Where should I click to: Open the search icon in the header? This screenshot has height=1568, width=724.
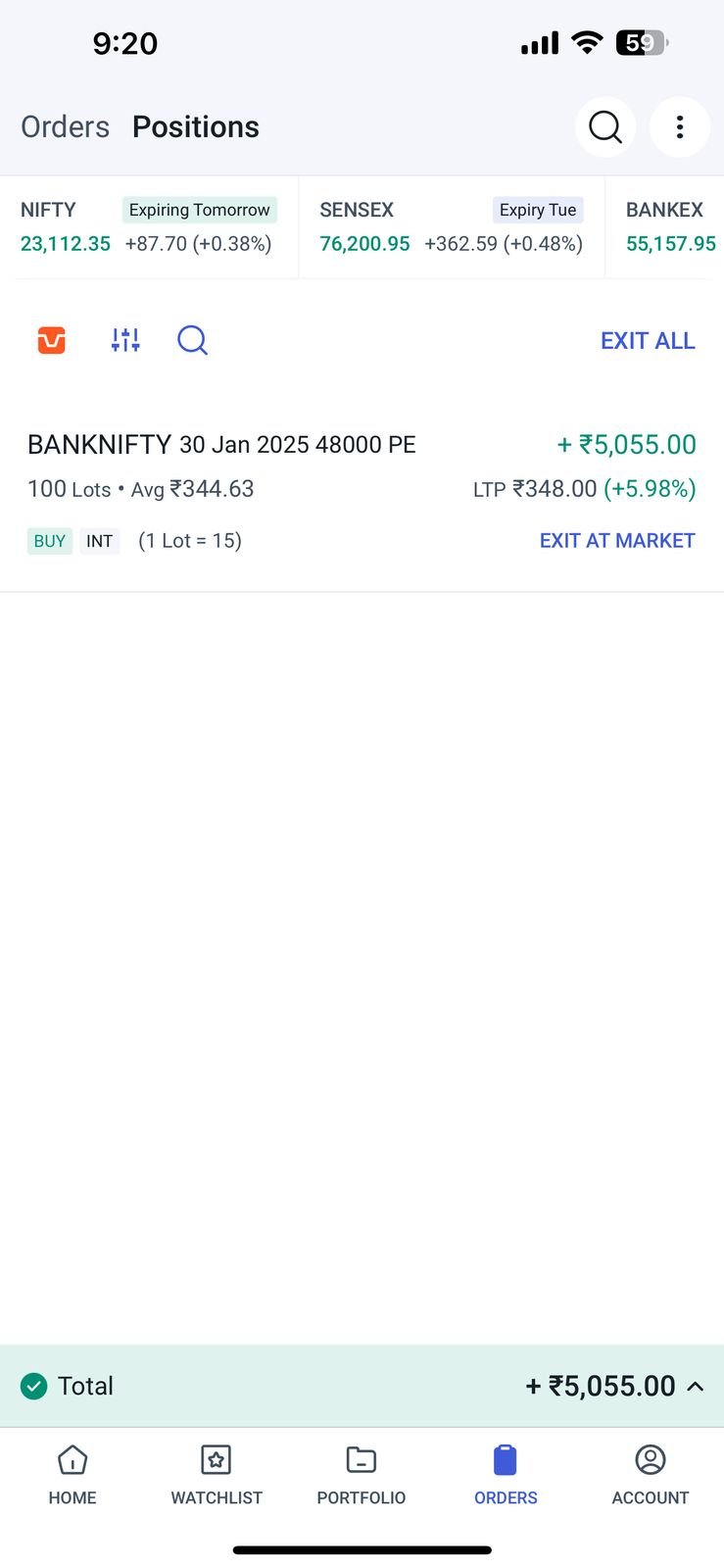tap(604, 127)
